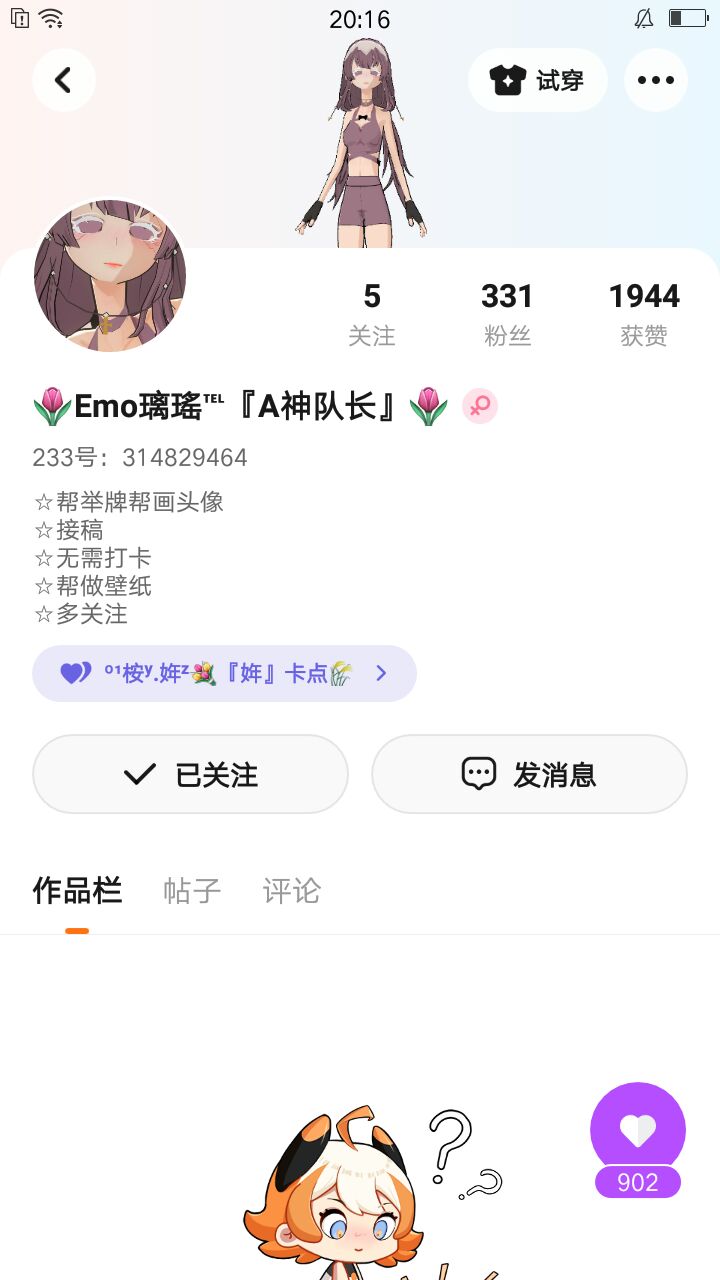
Task: View the 粉丝 followers list
Action: [x=507, y=314]
